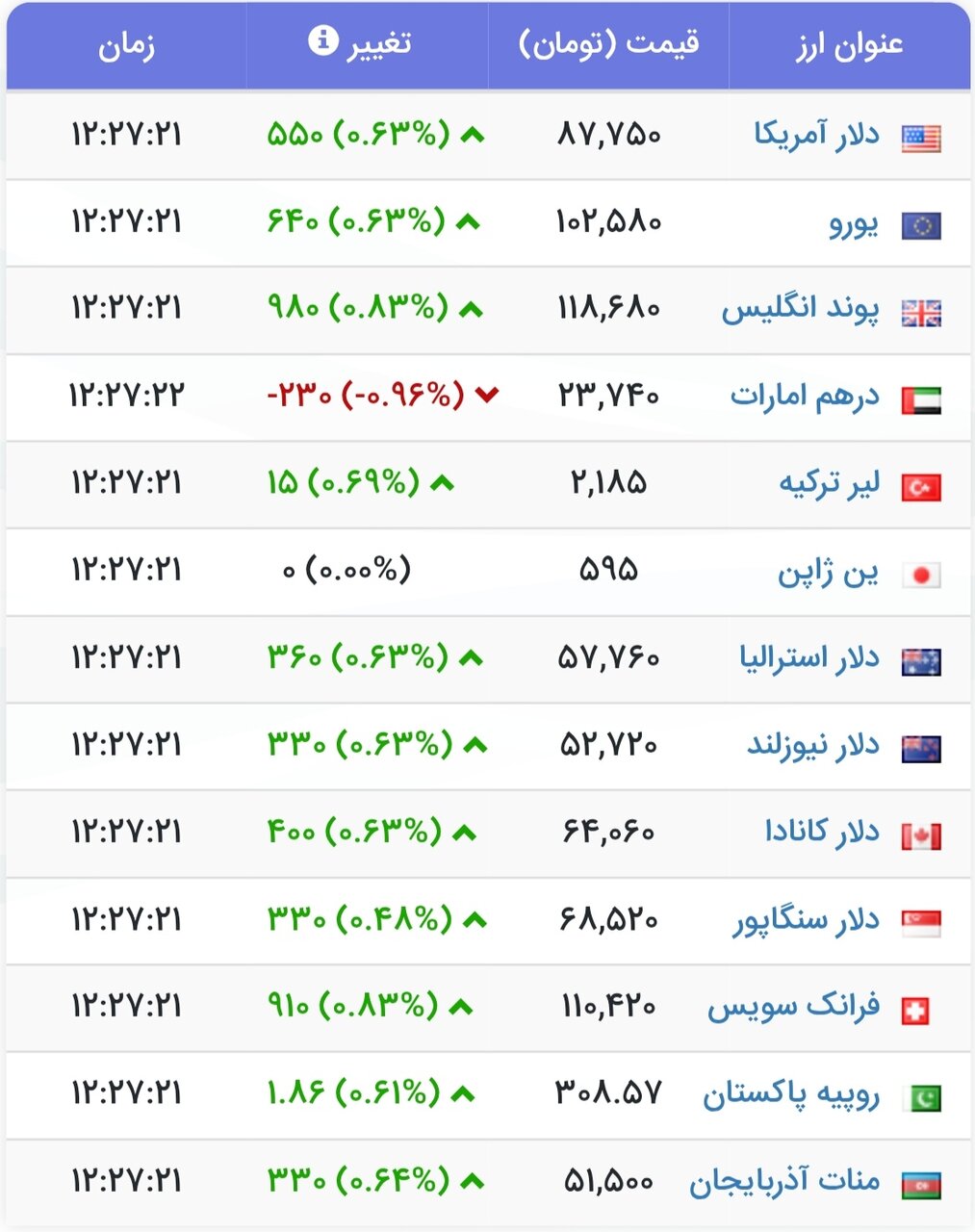Expand the منات آذربایجان change chevron
975x1232 pixels.
pyautogui.click(x=471, y=1181)
